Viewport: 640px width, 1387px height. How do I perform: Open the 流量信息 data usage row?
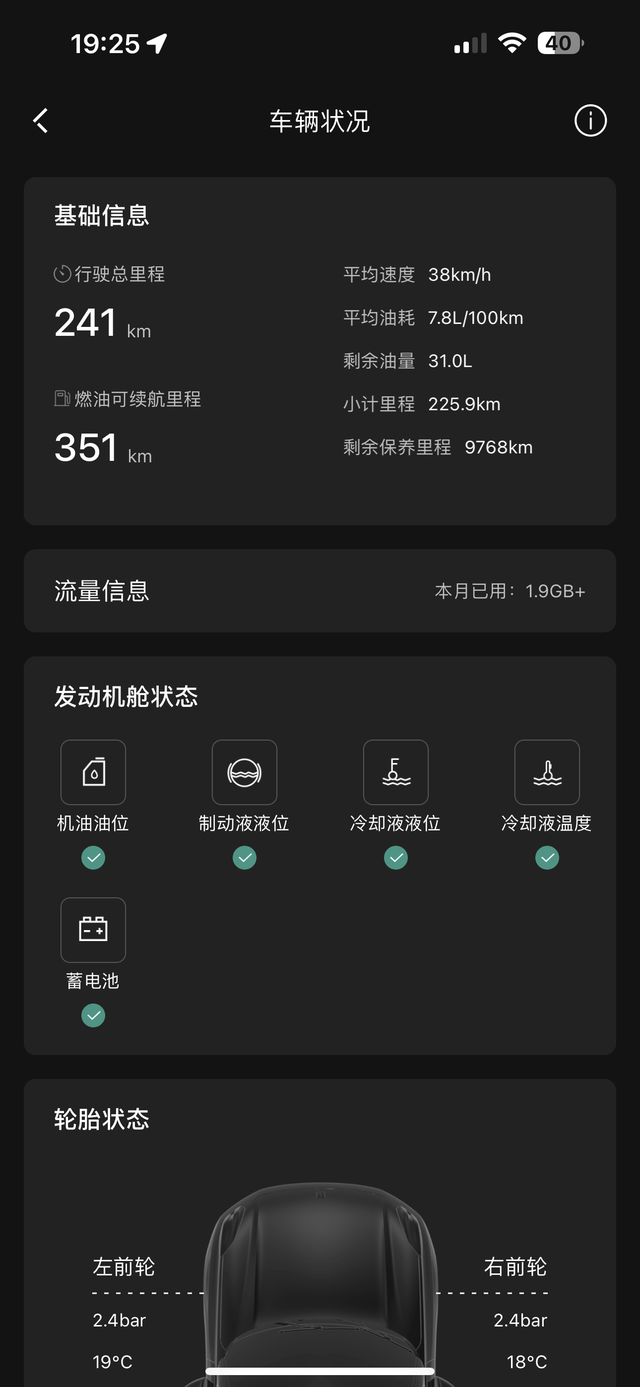(x=319, y=591)
